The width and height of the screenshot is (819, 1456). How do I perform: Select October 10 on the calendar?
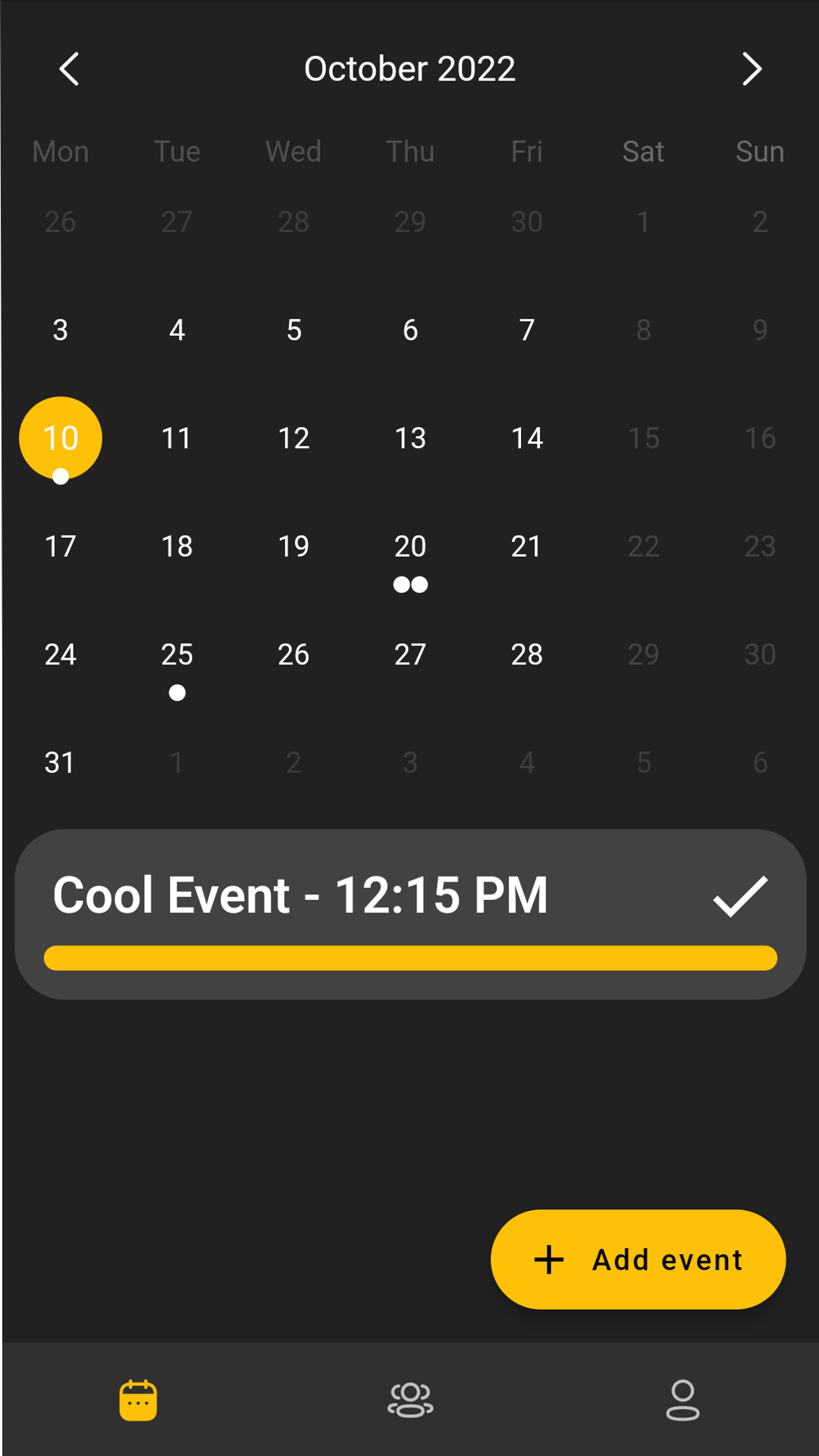click(x=61, y=438)
